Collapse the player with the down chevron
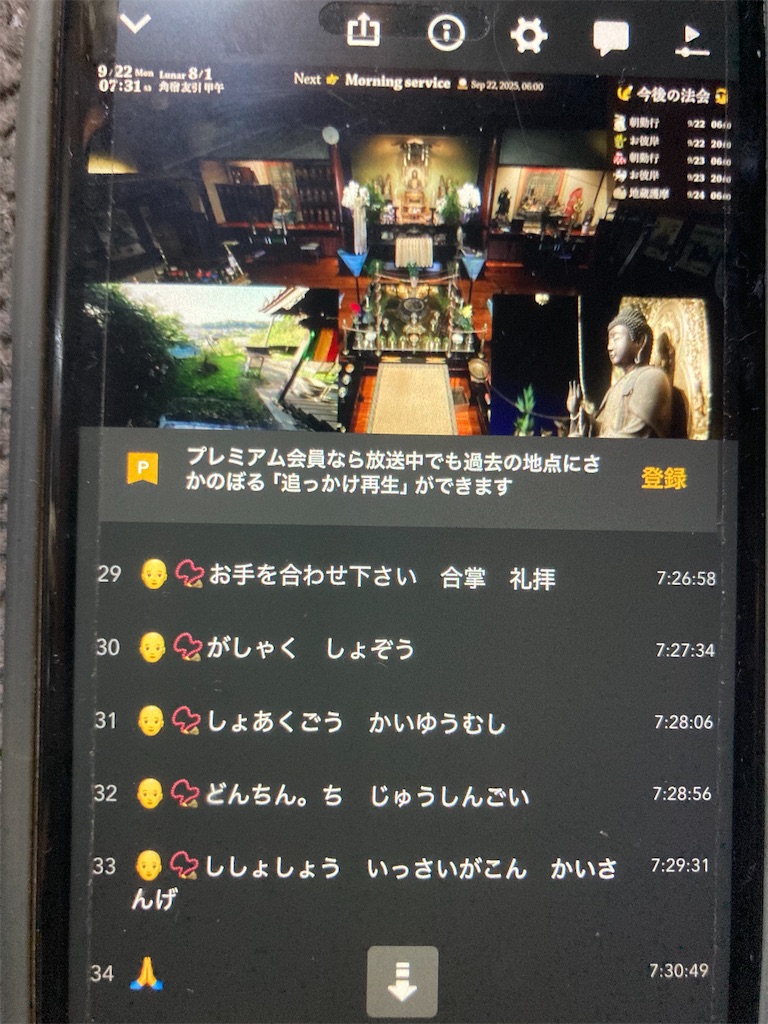Viewport: 768px width, 1024px height. tap(135, 23)
